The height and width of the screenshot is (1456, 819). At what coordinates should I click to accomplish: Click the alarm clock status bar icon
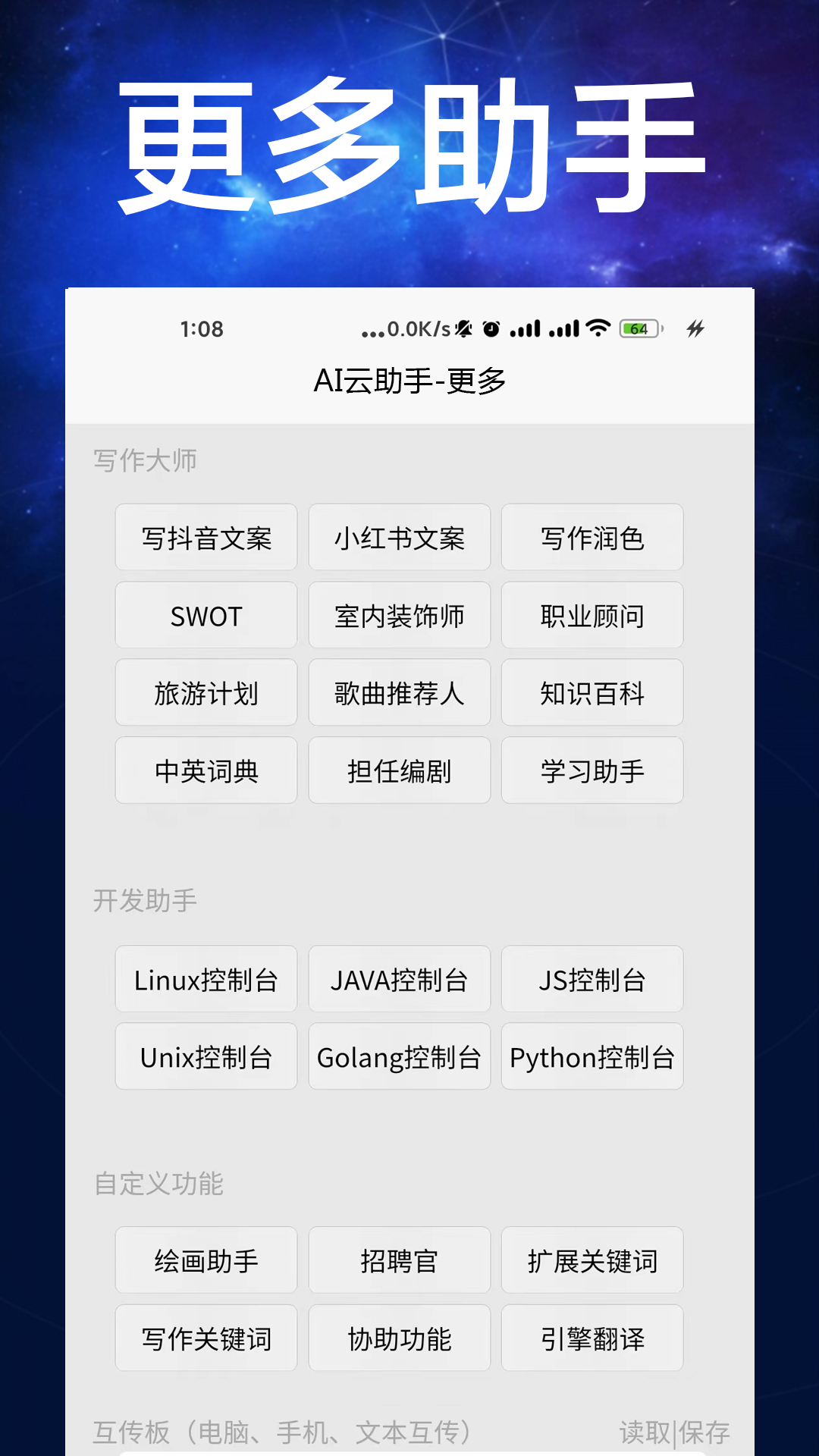(x=491, y=327)
